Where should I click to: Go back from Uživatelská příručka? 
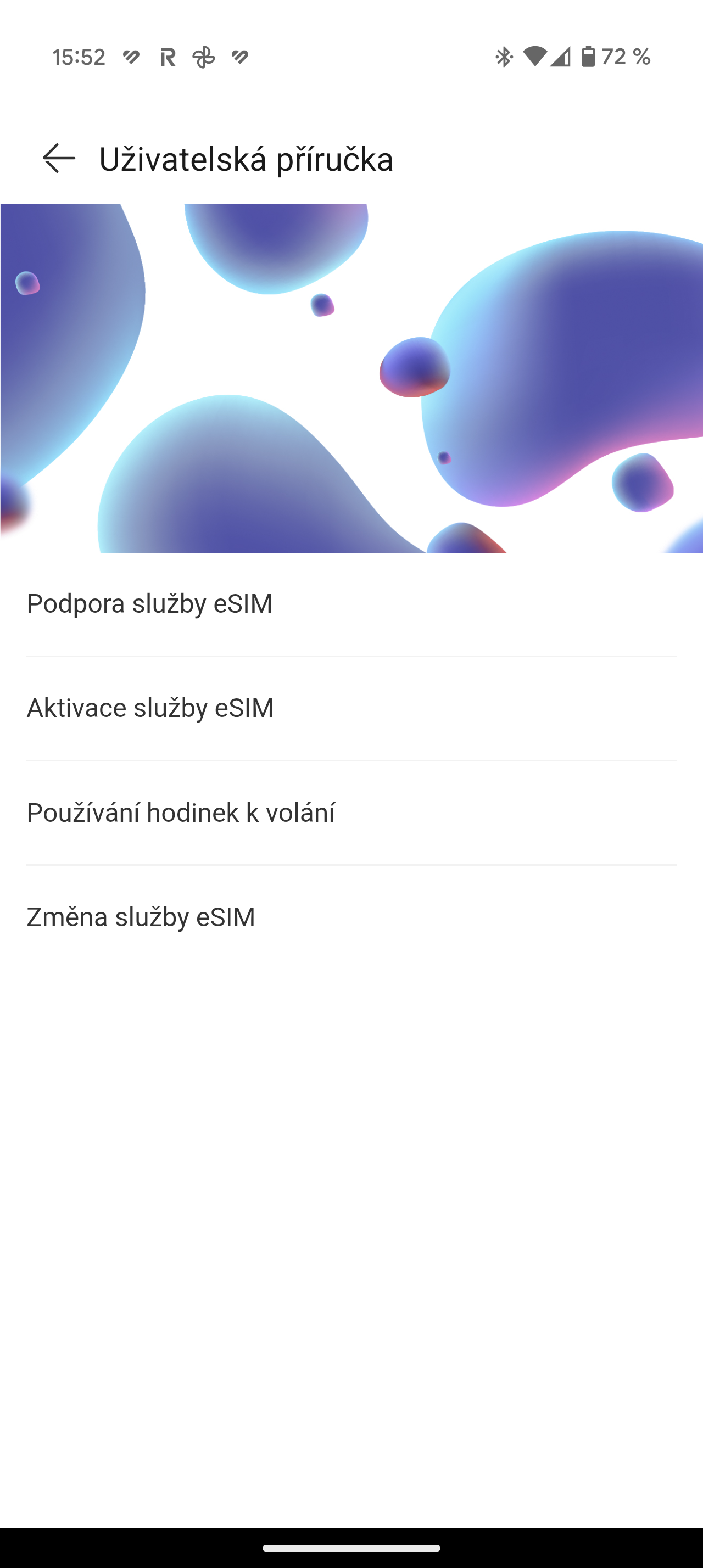[59, 159]
